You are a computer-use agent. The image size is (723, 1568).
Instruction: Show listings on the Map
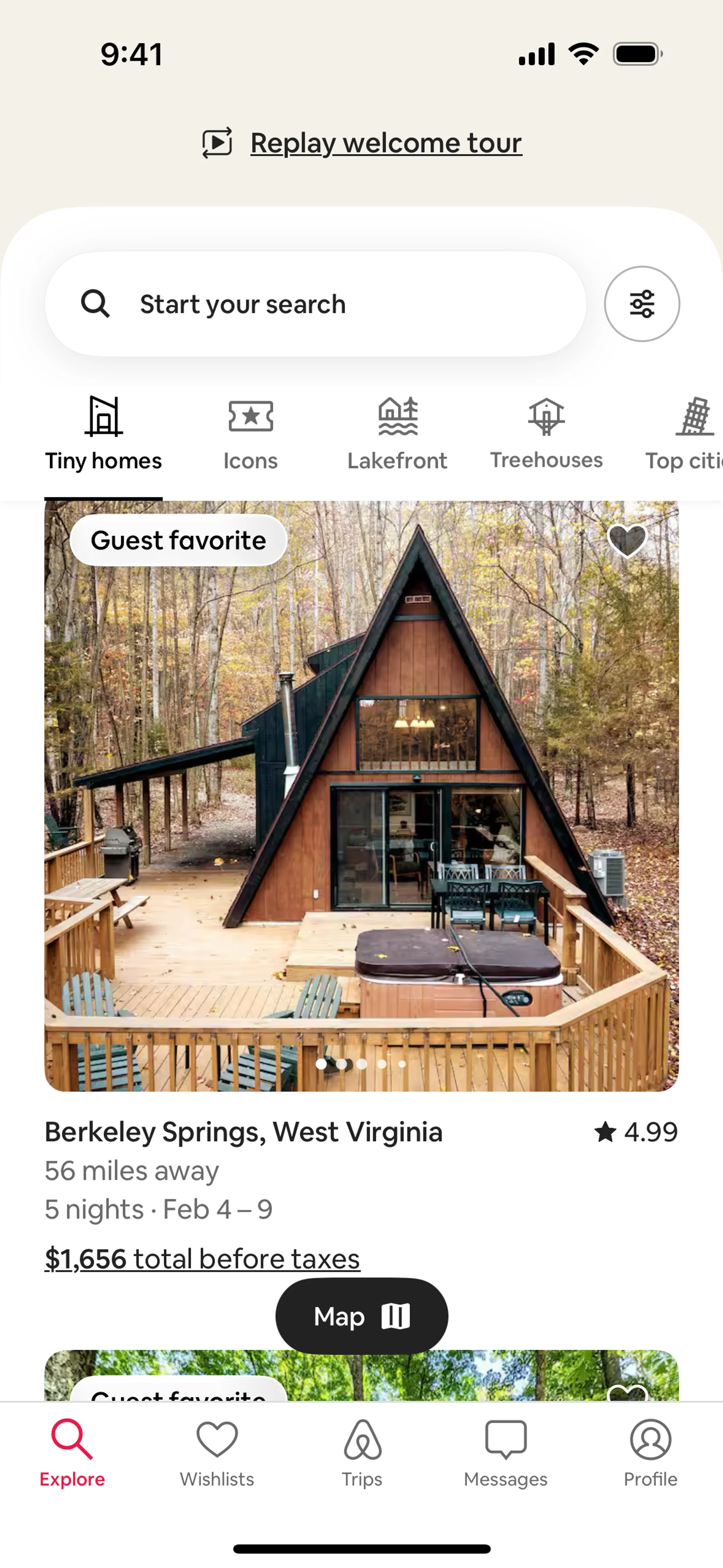(361, 1316)
